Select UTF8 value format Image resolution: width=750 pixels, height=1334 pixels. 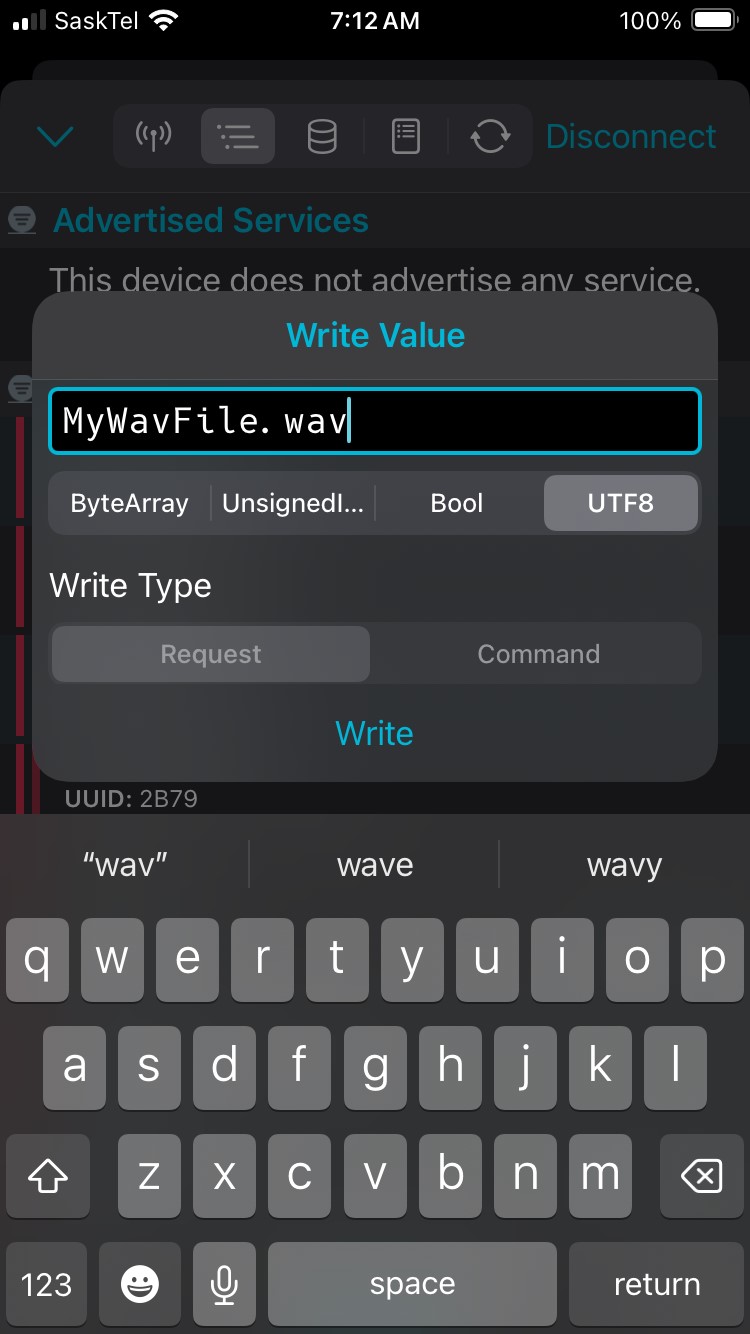click(x=620, y=503)
